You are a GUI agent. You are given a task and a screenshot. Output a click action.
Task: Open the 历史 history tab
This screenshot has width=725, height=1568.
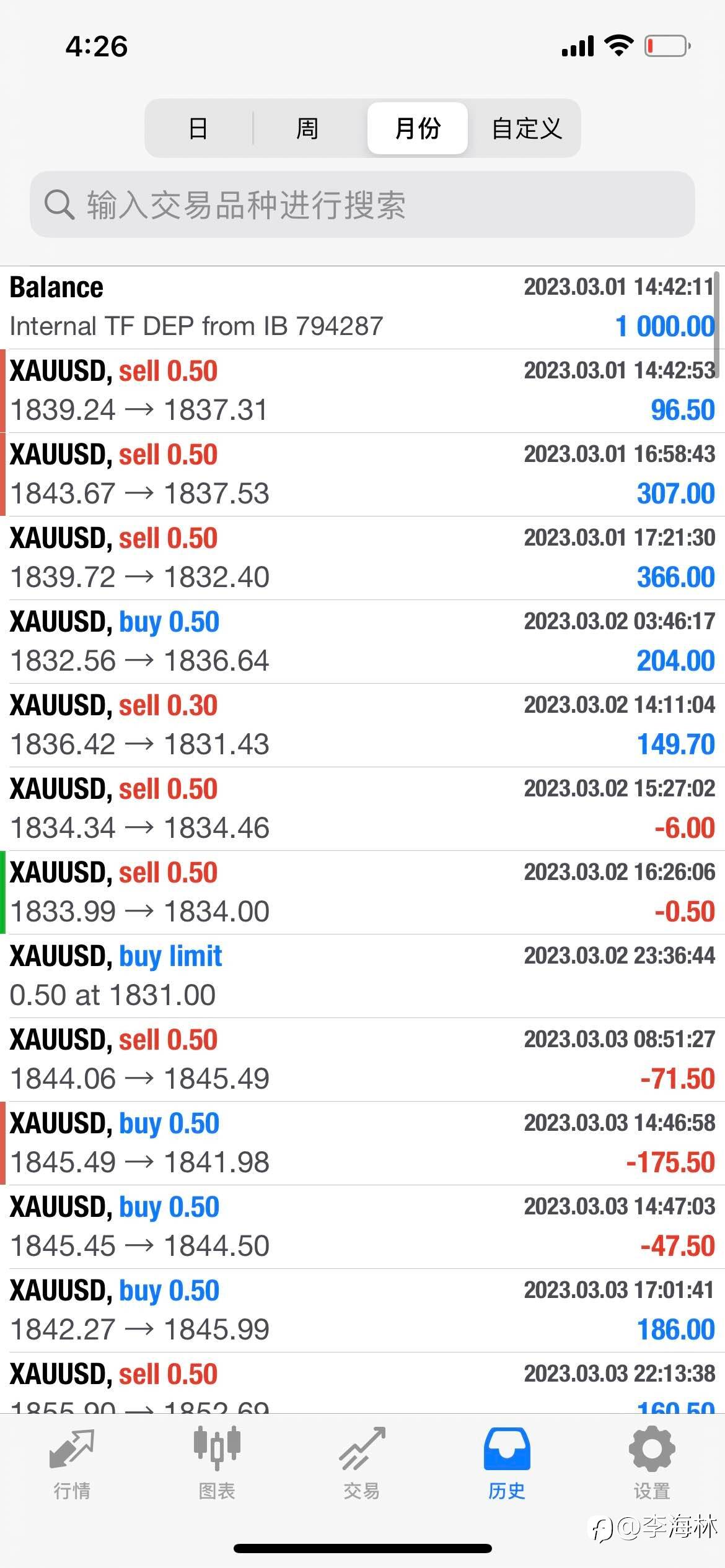click(507, 1464)
